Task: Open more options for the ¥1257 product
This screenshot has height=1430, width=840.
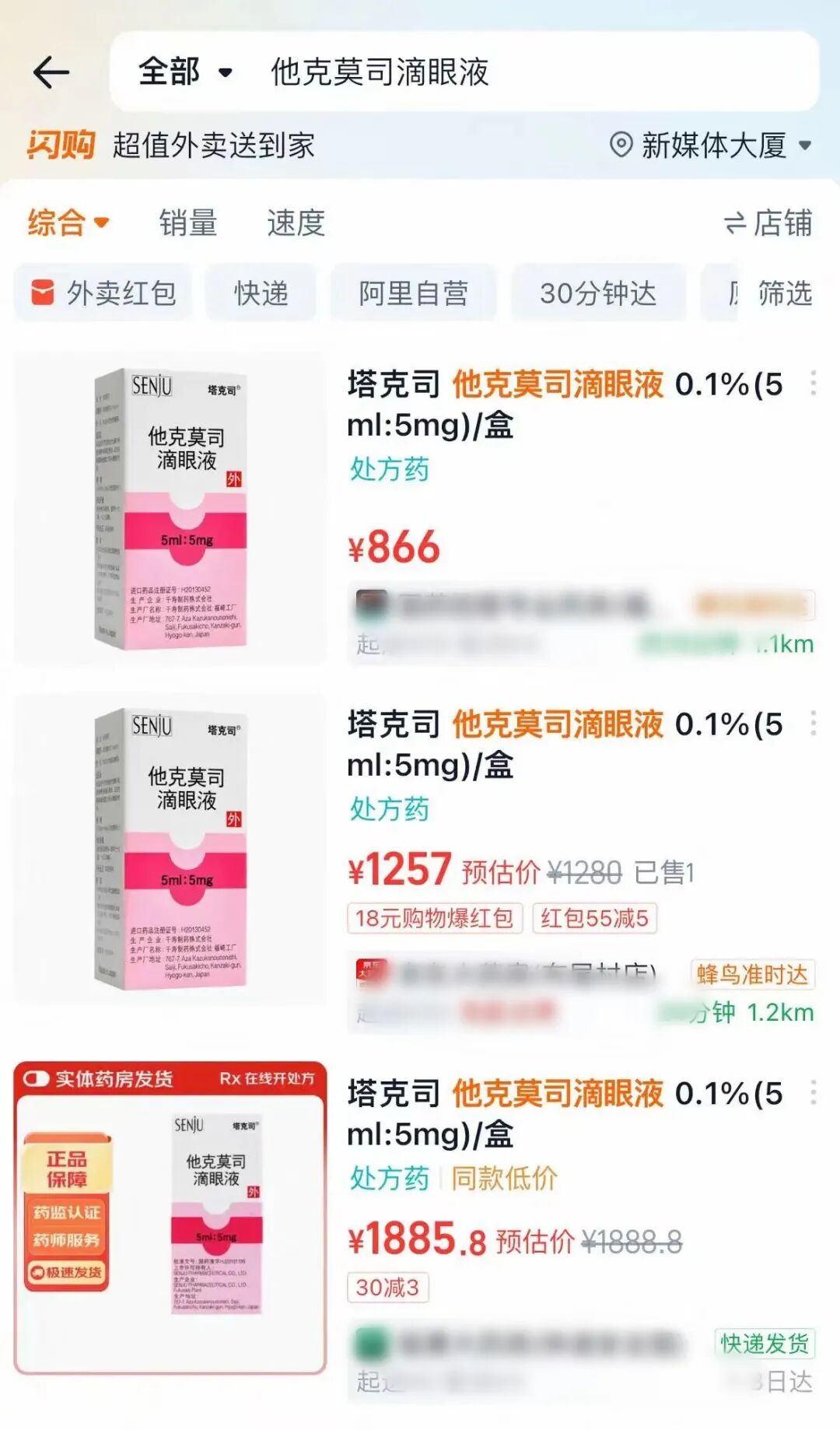Action: coord(813,723)
